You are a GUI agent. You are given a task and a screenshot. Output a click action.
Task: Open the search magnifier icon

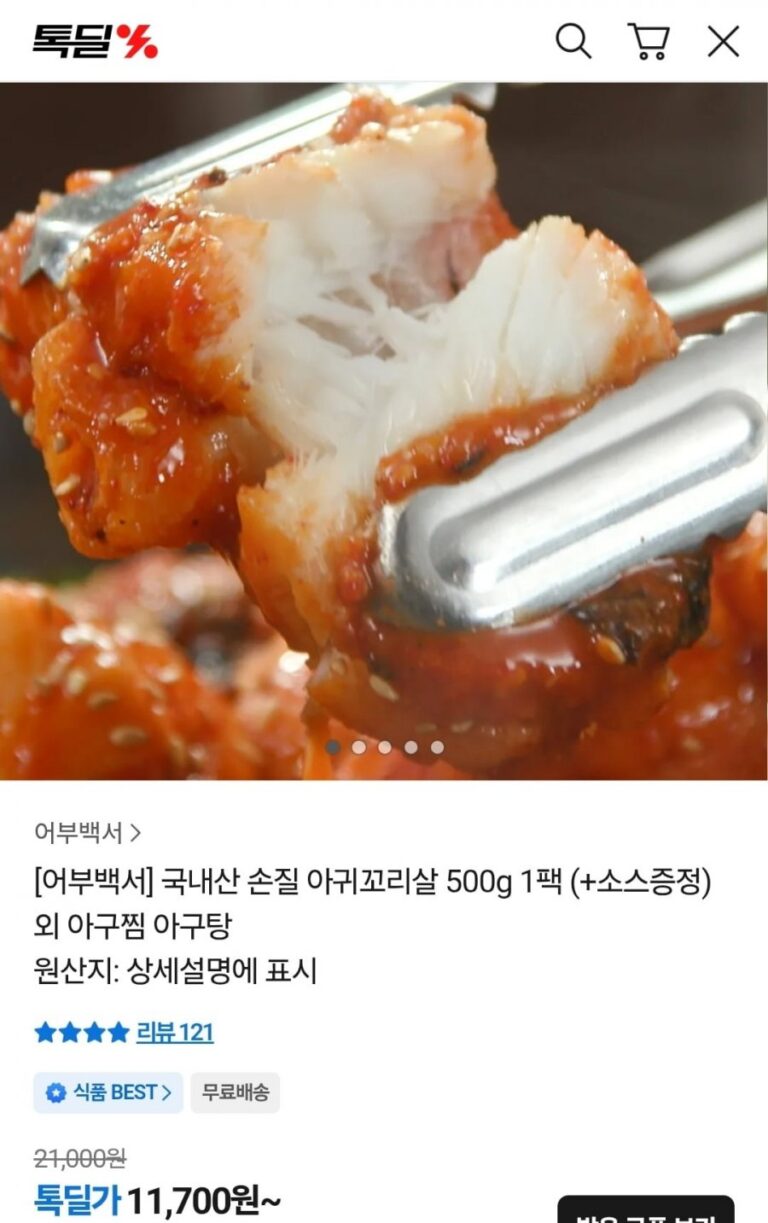tap(573, 41)
